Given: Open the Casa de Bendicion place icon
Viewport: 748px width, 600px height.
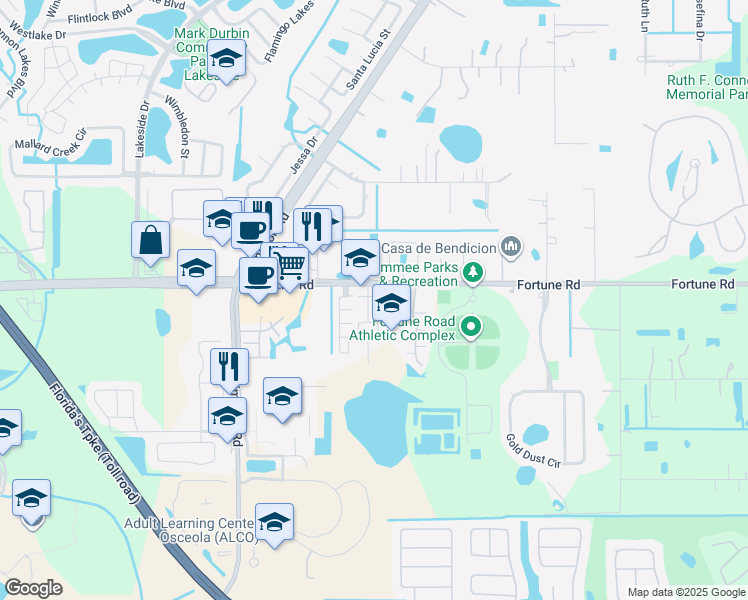Looking at the screenshot, I should point(511,247).
